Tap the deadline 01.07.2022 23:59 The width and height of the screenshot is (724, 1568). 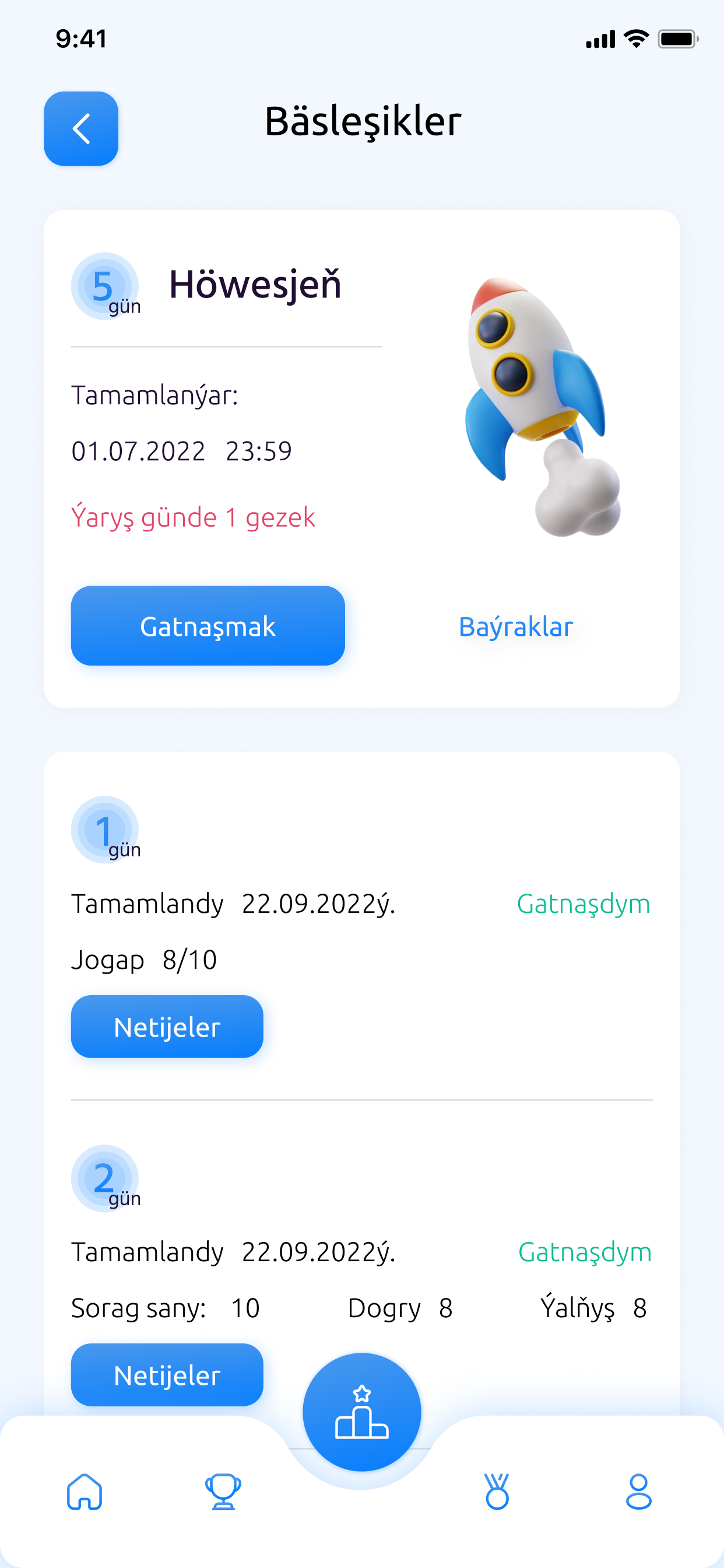tap(181, 450)
